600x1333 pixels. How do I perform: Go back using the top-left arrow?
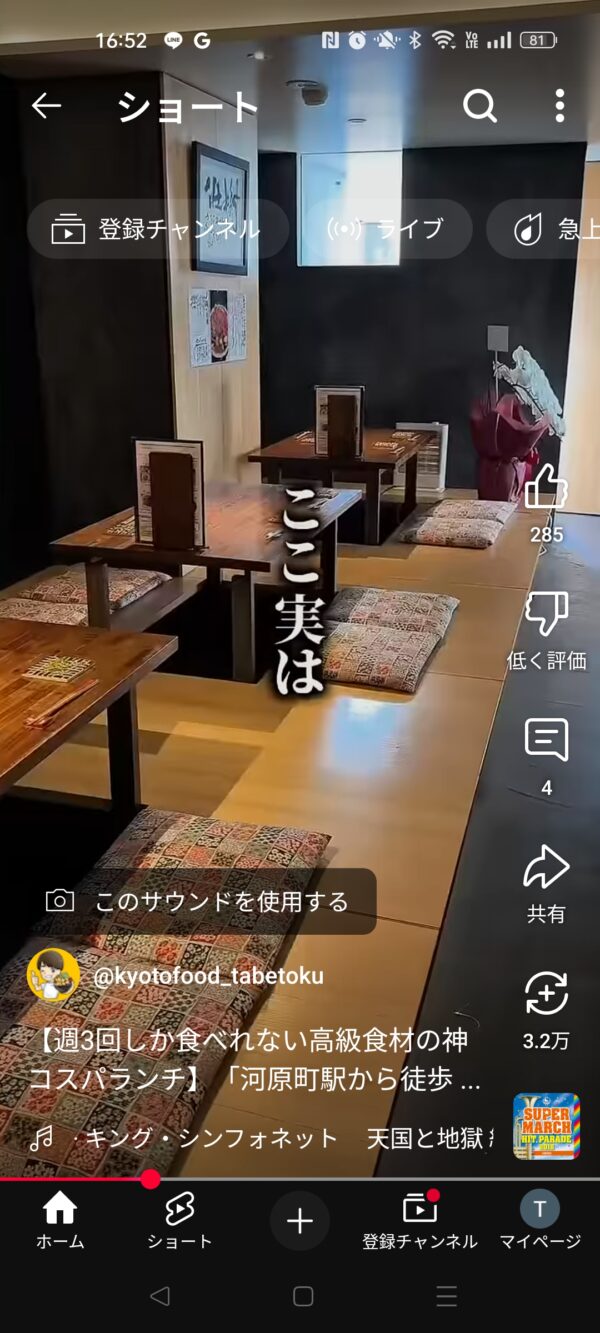pos(46,106)
